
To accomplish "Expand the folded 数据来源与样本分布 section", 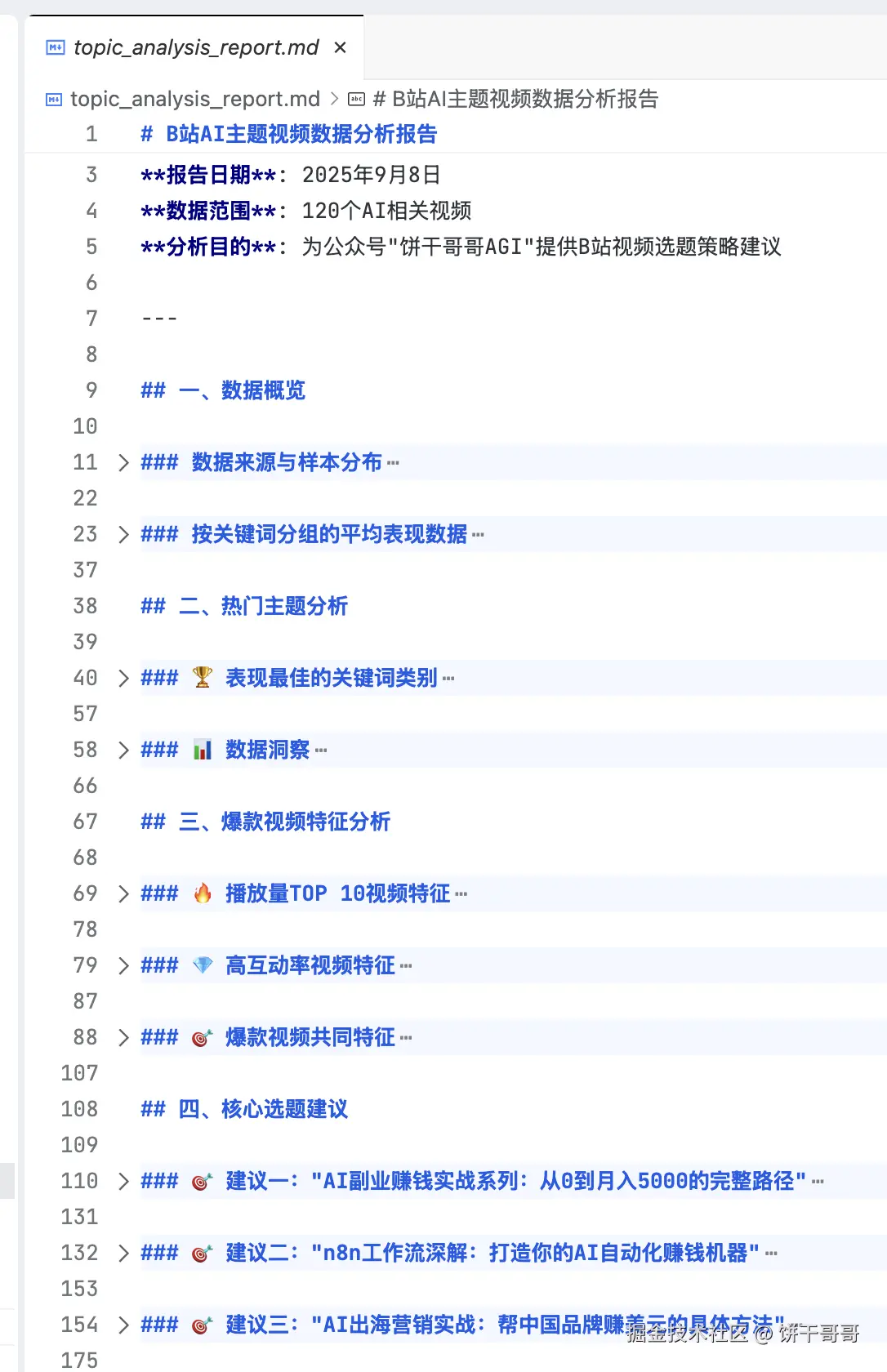I will [x=123, y=463].
